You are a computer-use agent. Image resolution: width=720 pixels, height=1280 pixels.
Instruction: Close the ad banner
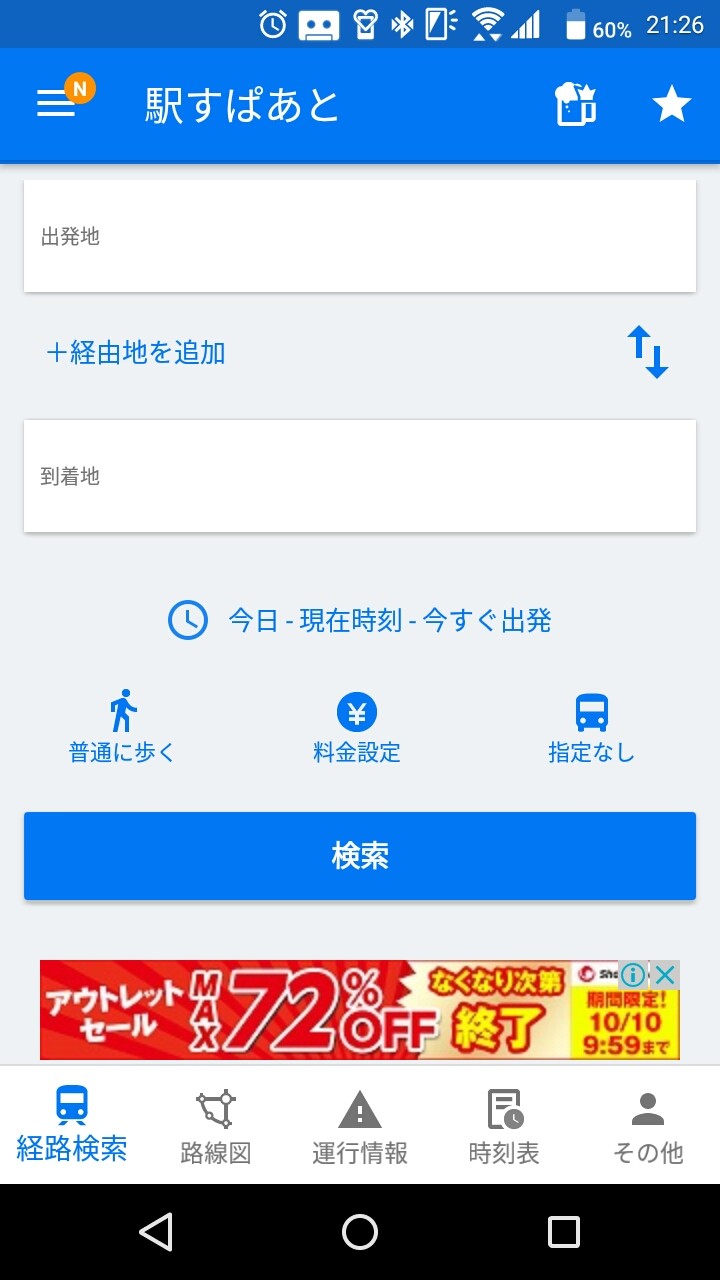coord(665,975)
